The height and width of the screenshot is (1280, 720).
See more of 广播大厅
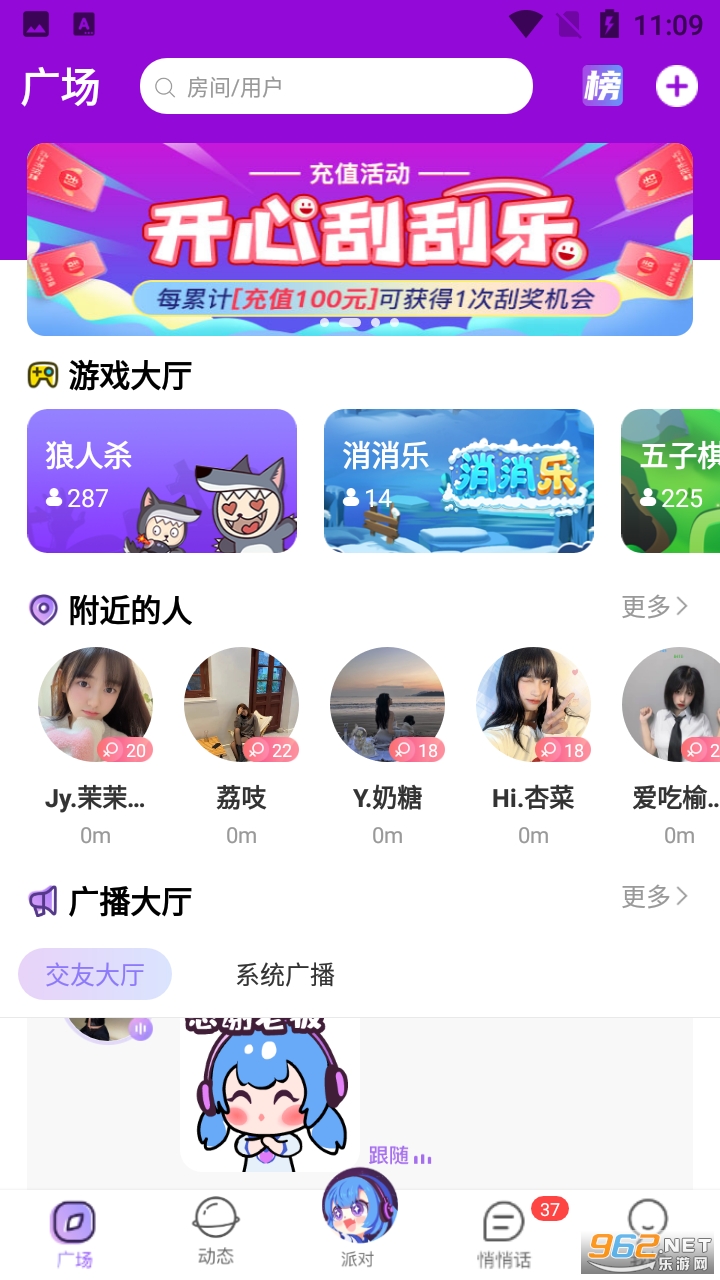pyautogui.click(x=654, y=897)
